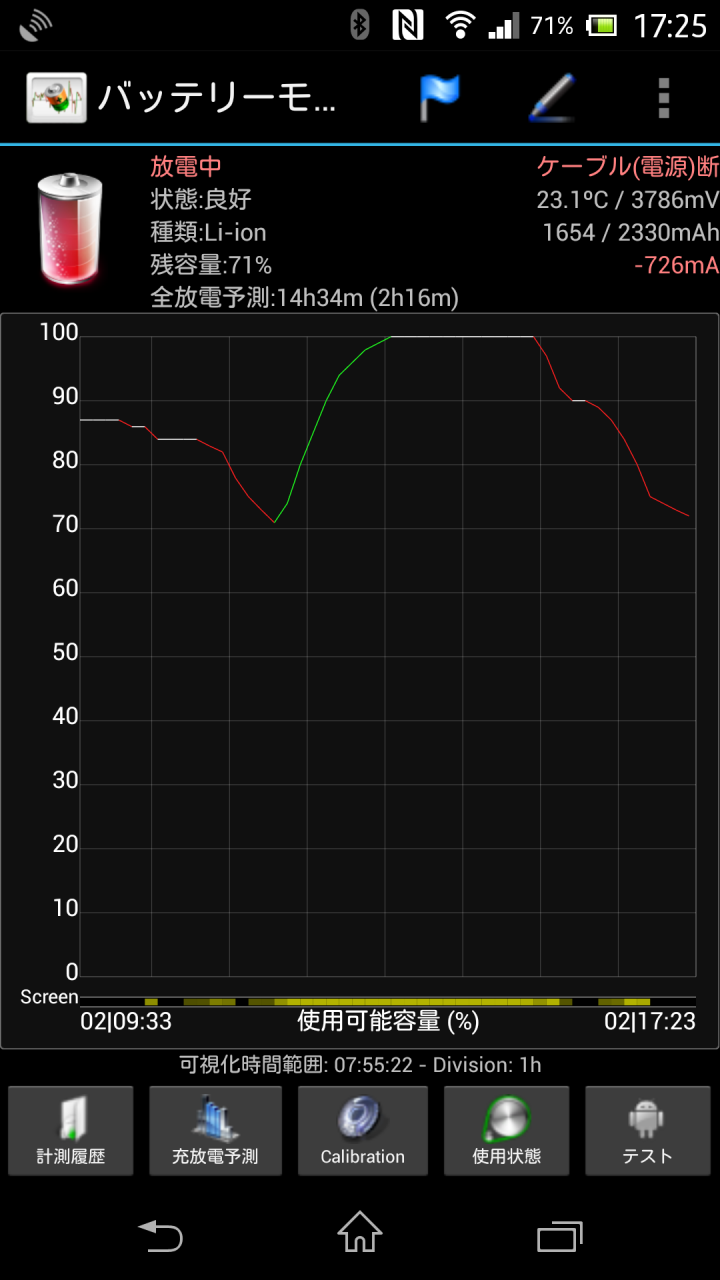720x1280 pixels.
Task: Open the overflow menu
Action: pyautogui.click(x=664, y=98)
